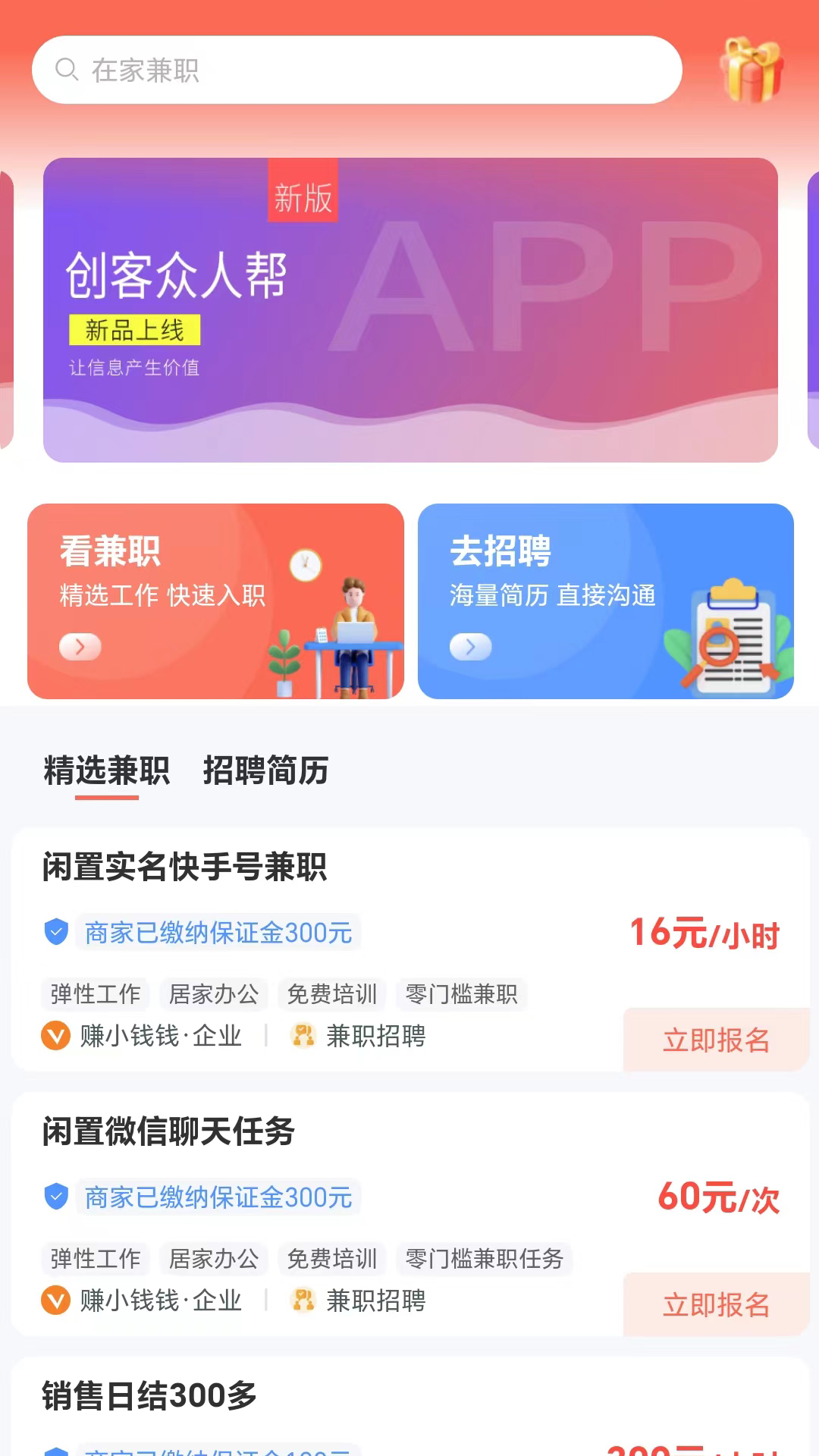Tap the 在家兼职 search box
The height and width of the screenshot is (1456, 819).
click(x=357, y=70)
